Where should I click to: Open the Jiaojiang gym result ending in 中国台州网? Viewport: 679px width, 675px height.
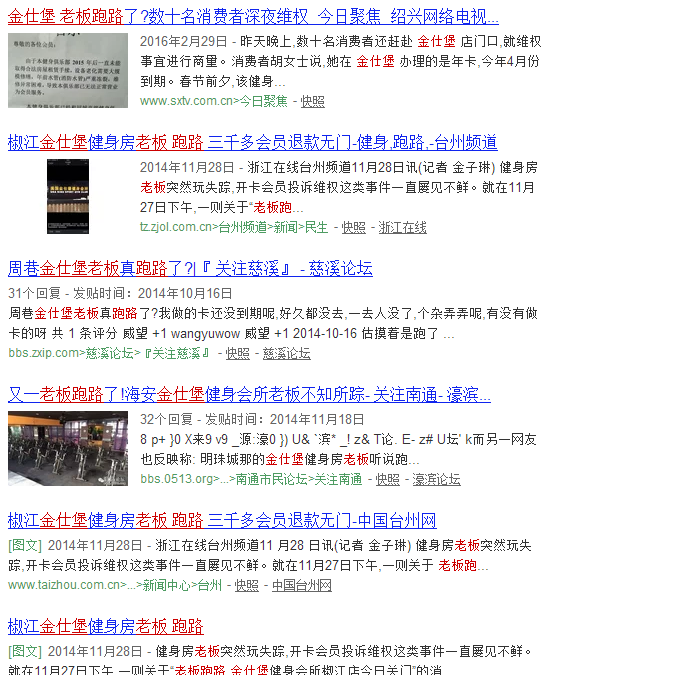click(x=222, y=520)
